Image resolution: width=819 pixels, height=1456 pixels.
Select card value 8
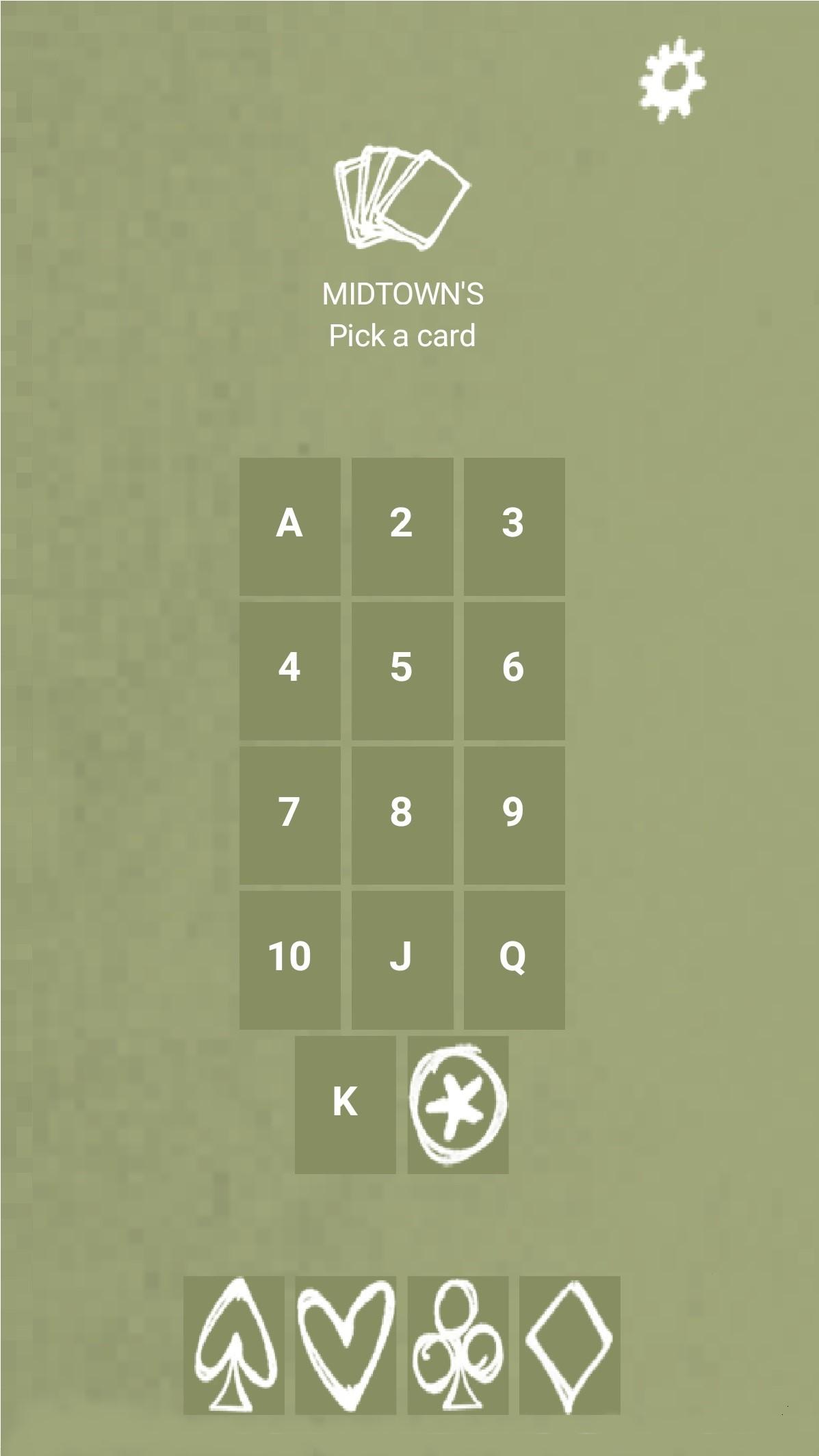tap(402, 815)
